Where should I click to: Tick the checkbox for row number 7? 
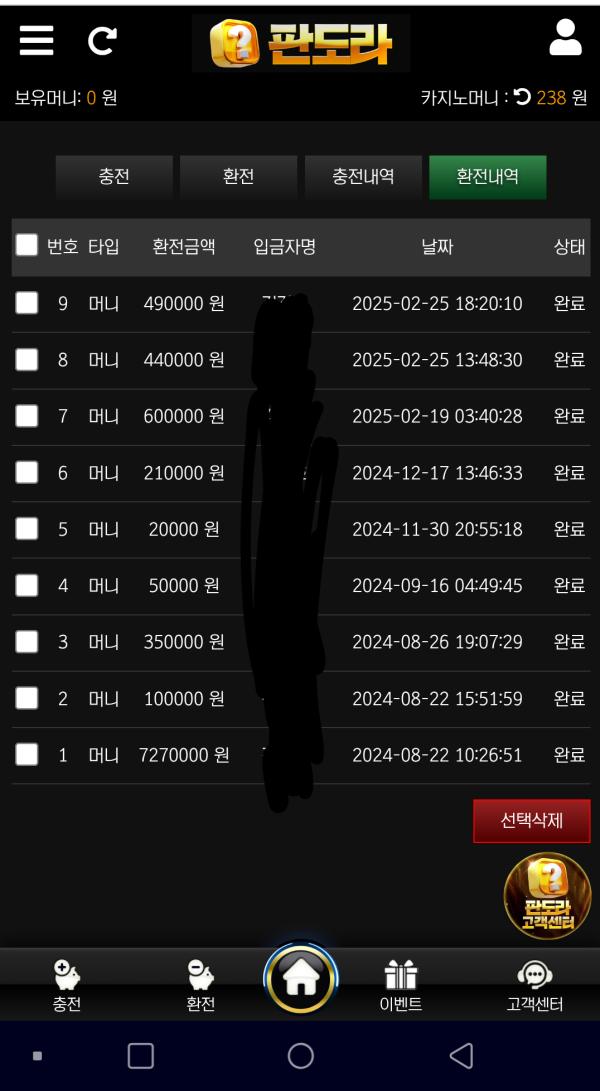coord(27,416)
